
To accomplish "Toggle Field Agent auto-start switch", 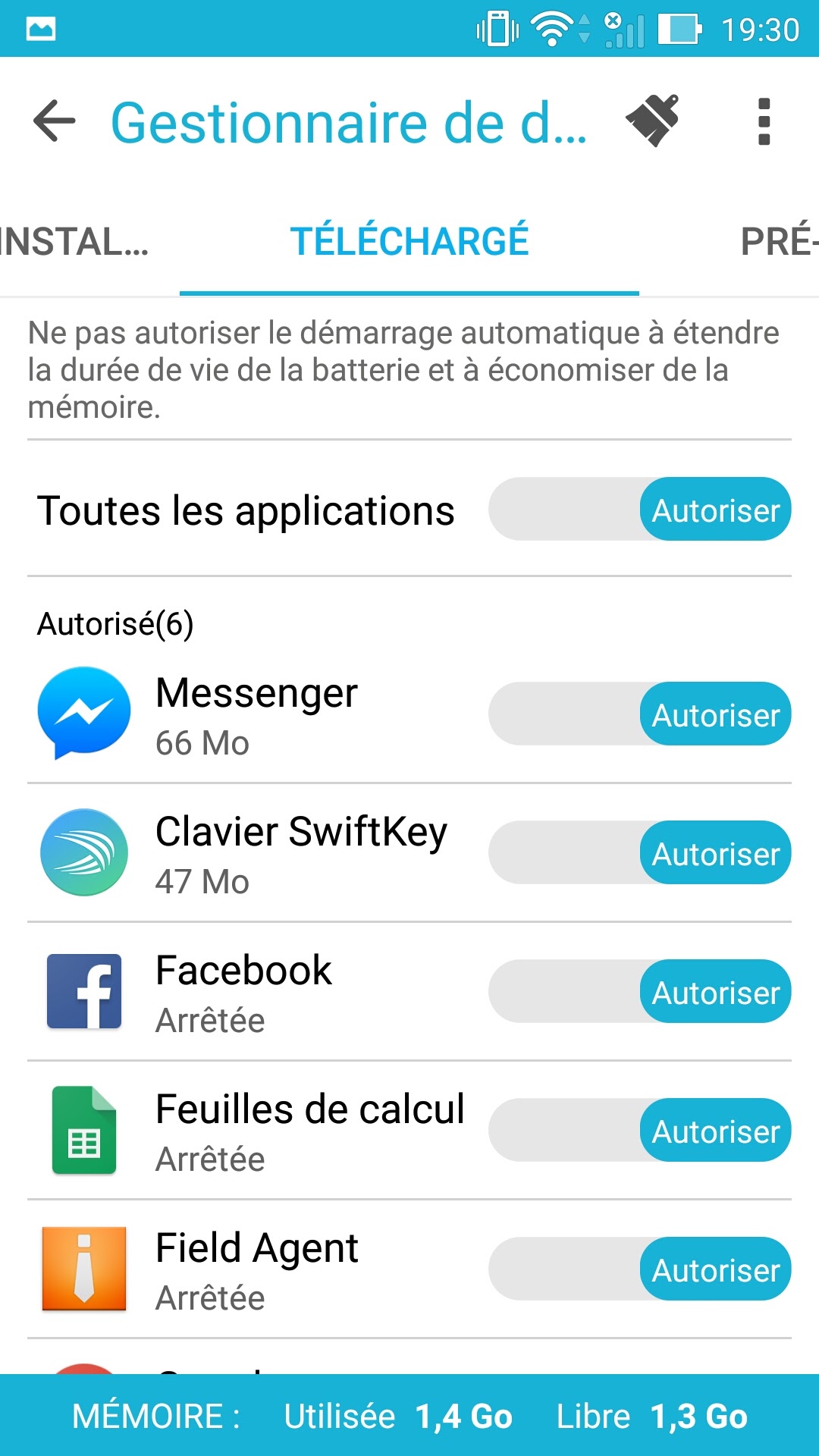I will pos(639,1269).
